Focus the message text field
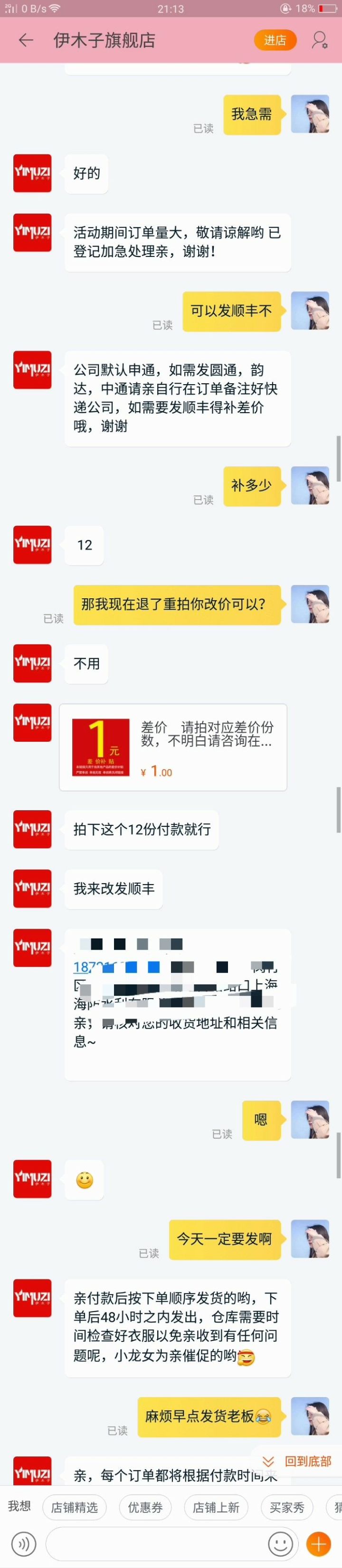This screenshot has height=1568, width=342. click(x=155, y=1544)
